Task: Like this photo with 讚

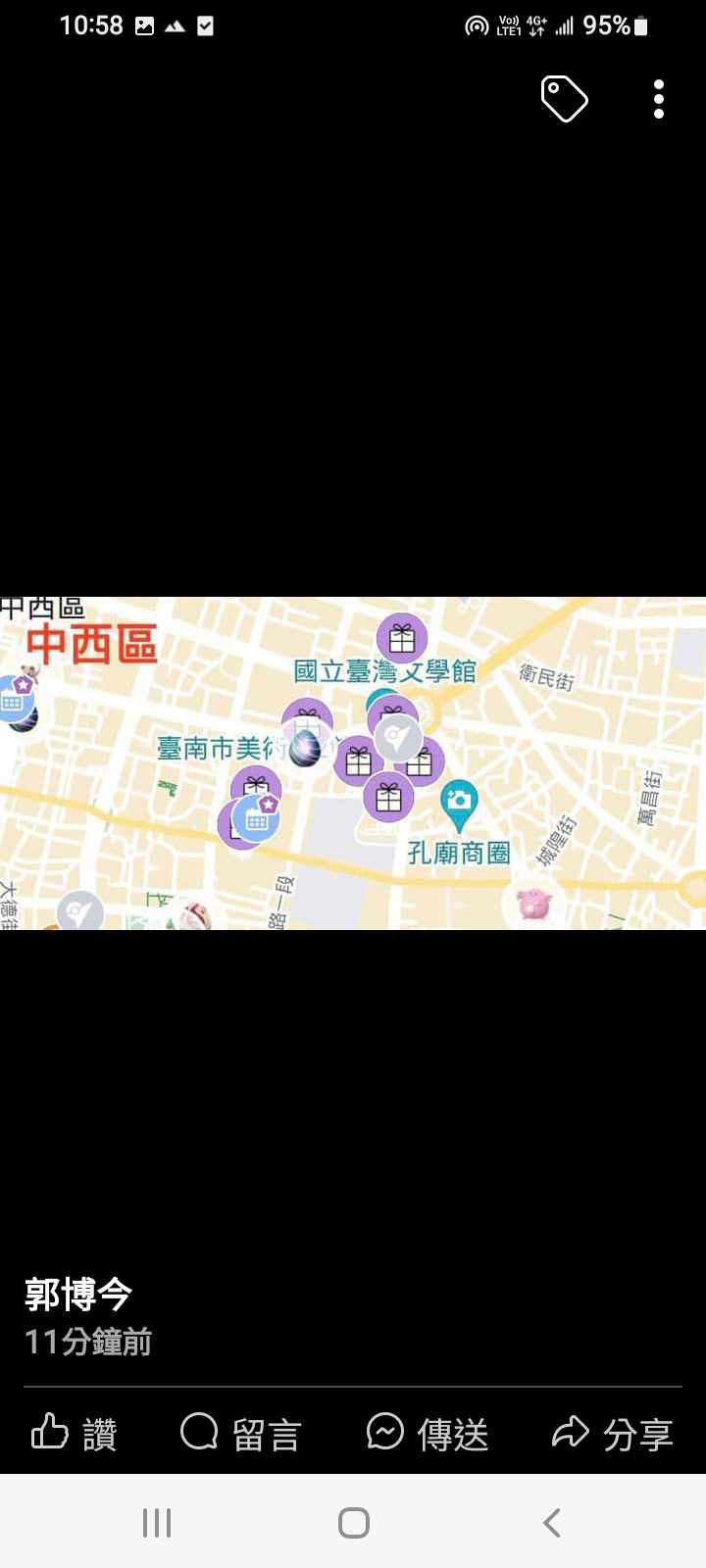Action: (x=75, y=1434)
